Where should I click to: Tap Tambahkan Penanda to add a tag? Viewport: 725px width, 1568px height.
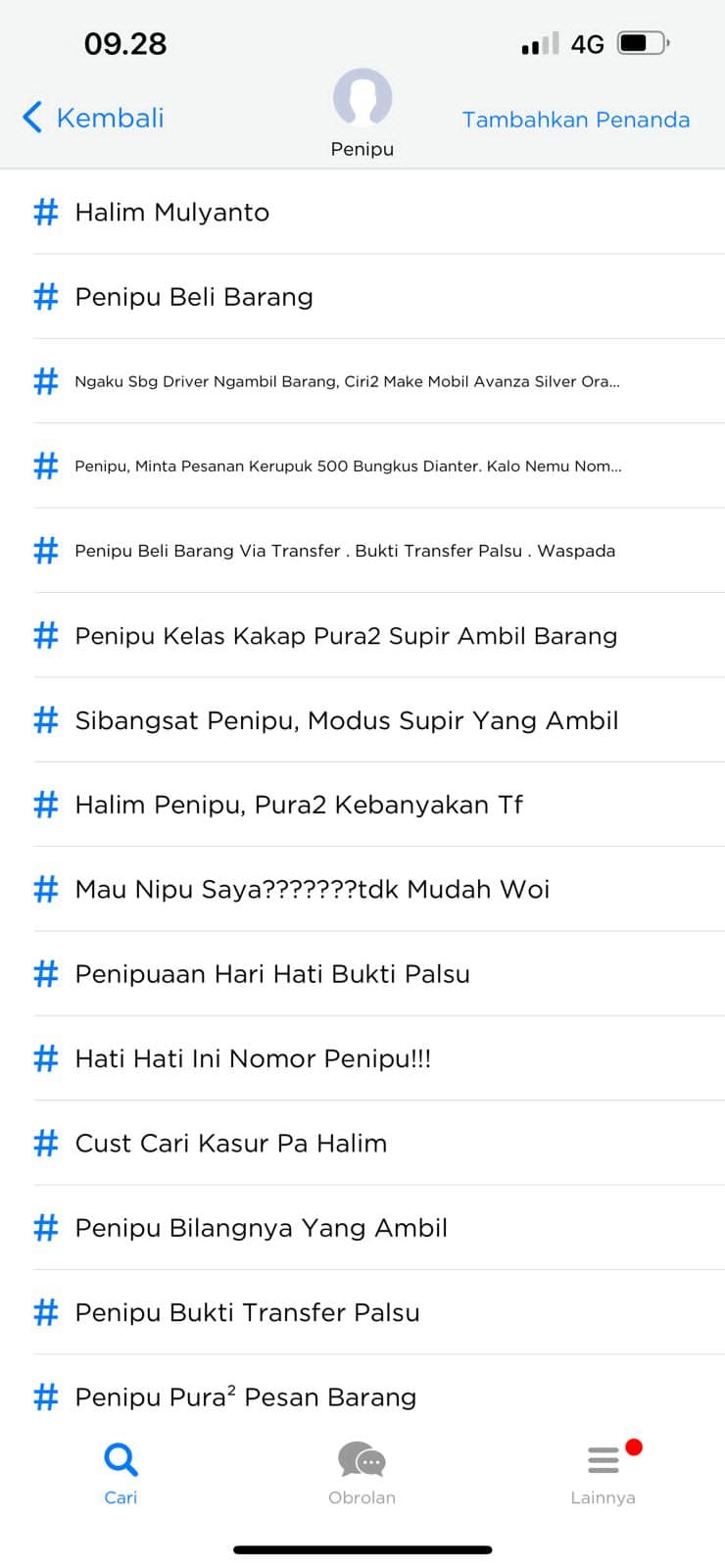pyautogui.click(x=575, y=120)
